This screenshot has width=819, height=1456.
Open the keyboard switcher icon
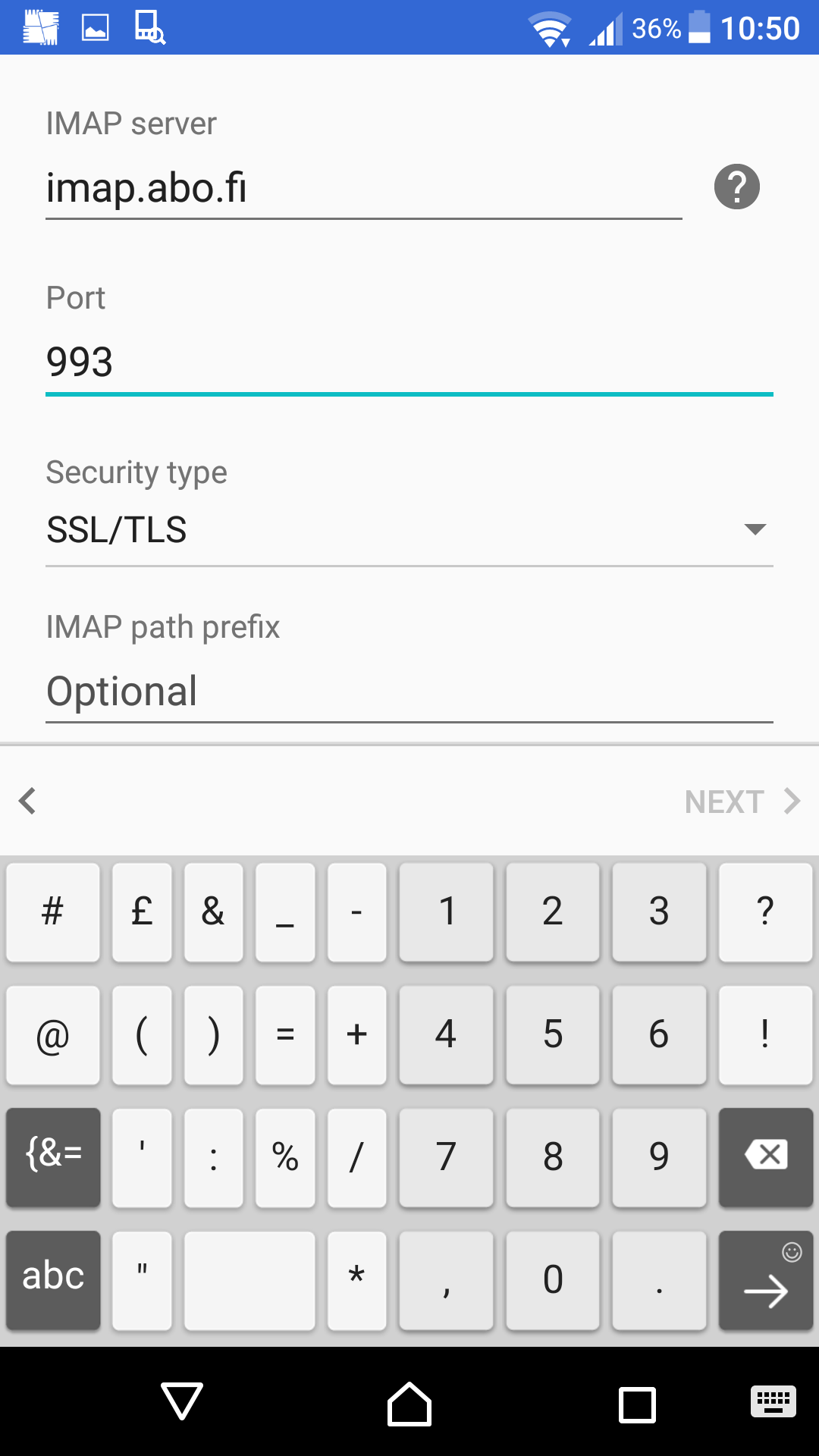(773, 1401)
